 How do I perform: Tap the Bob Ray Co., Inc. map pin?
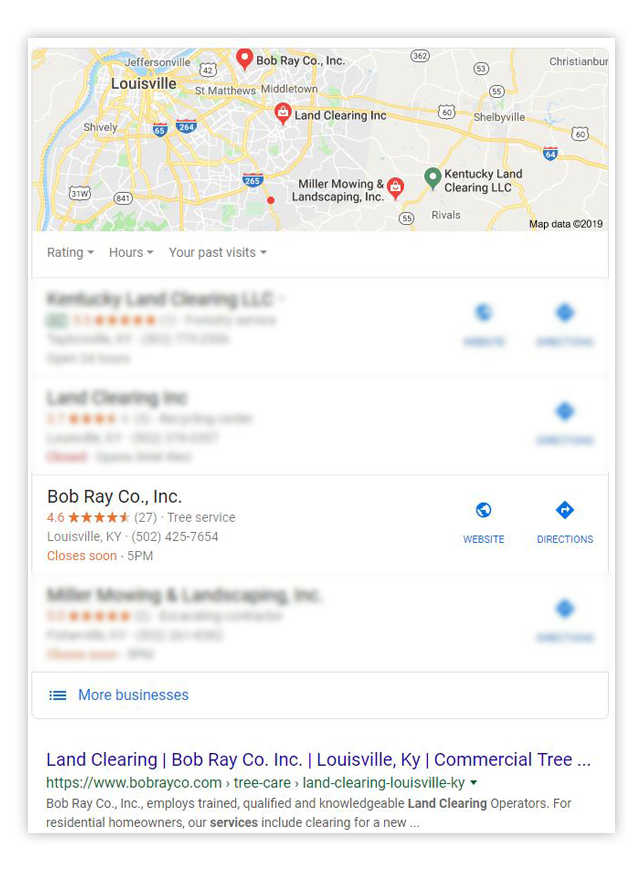[x=244, y=59]
